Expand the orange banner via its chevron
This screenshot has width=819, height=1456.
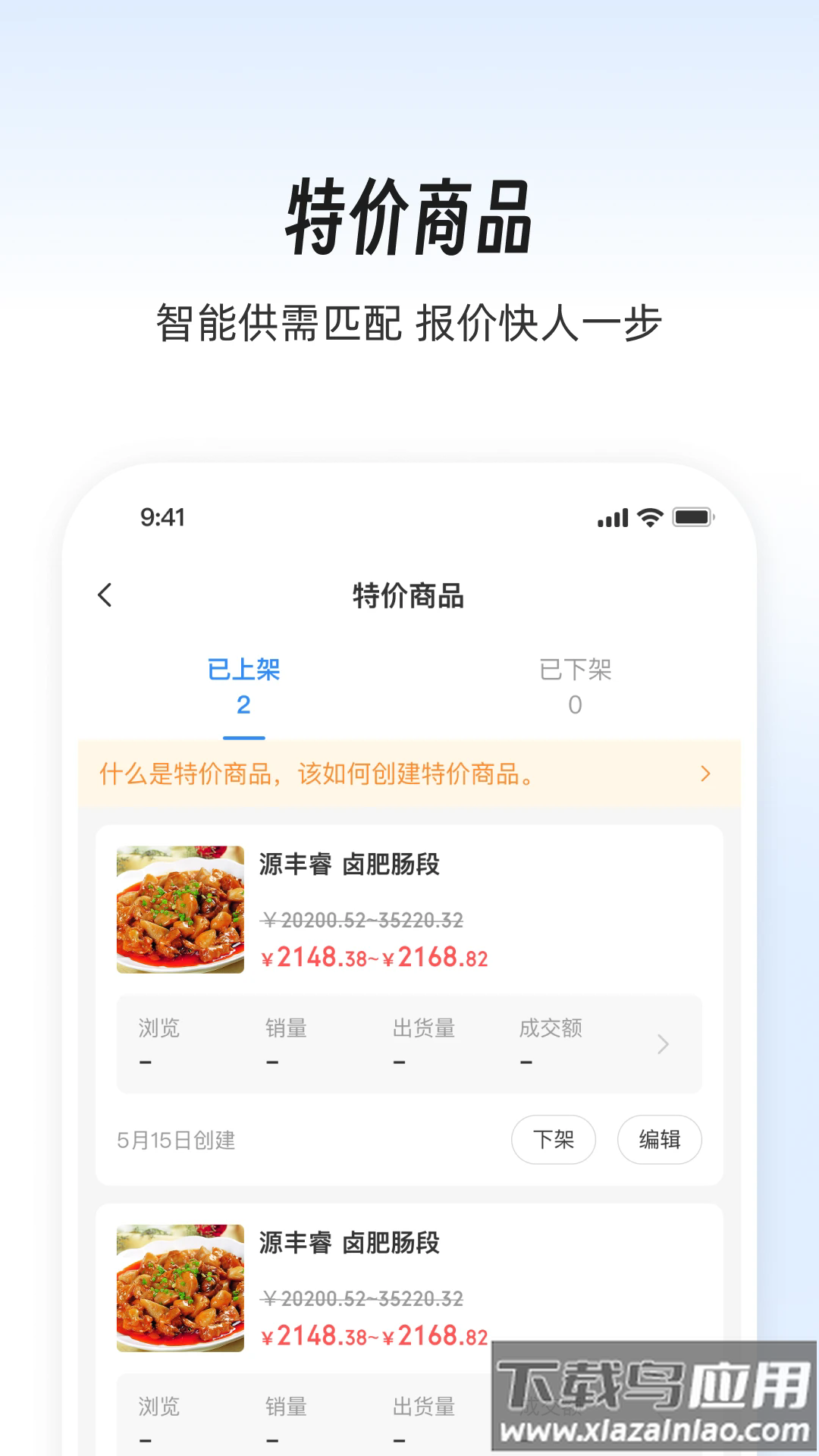pyautogui.click(x=704, y=775)
